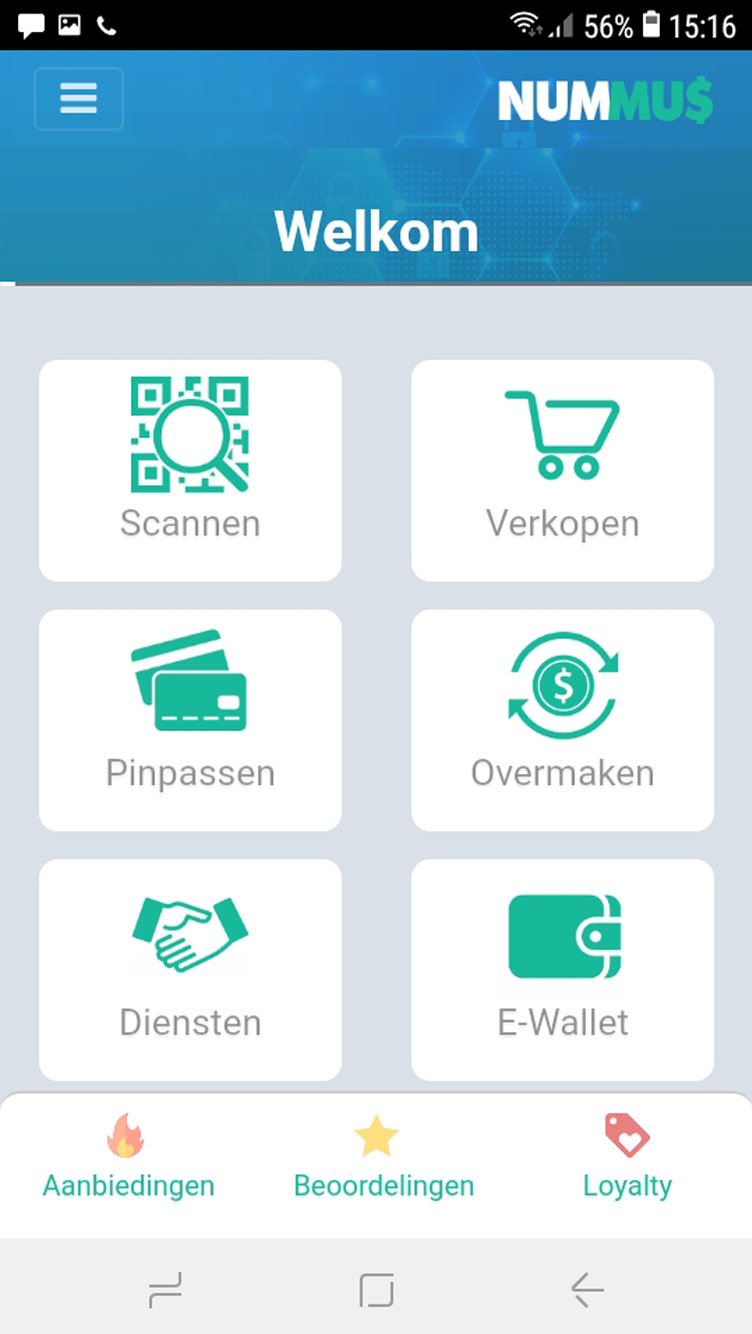752x1334 pixels.
Task: Open the Verkopen cart tile
Action: tap(563, 470)
